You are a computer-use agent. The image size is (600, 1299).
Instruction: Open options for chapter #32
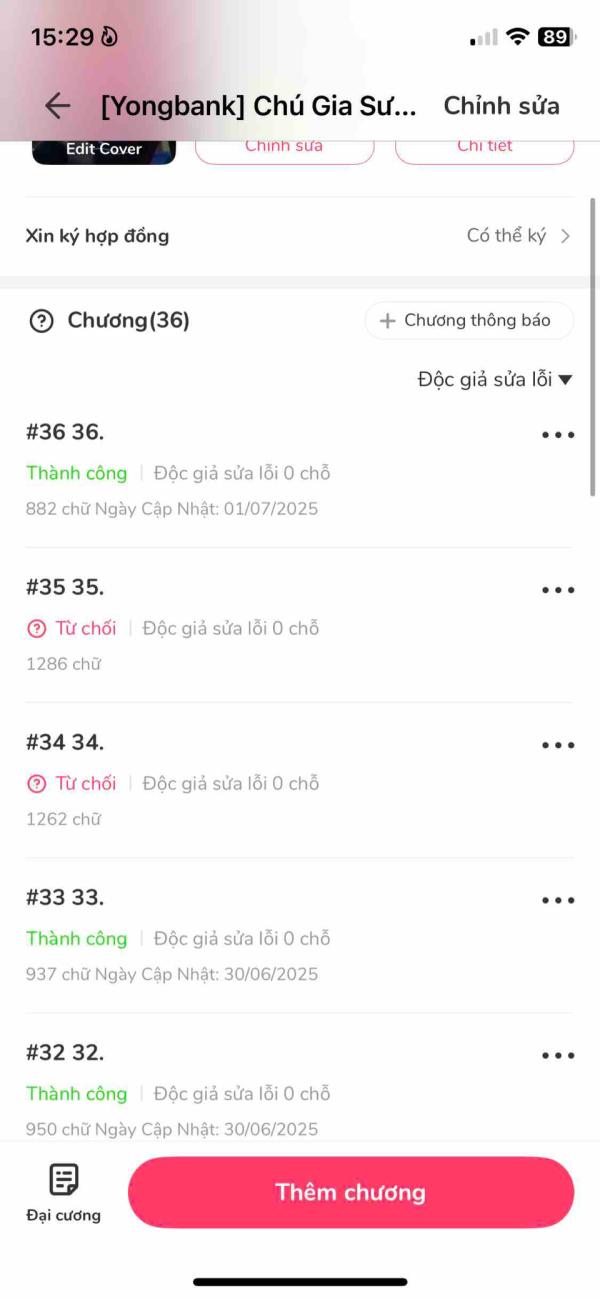point(557,1055)
